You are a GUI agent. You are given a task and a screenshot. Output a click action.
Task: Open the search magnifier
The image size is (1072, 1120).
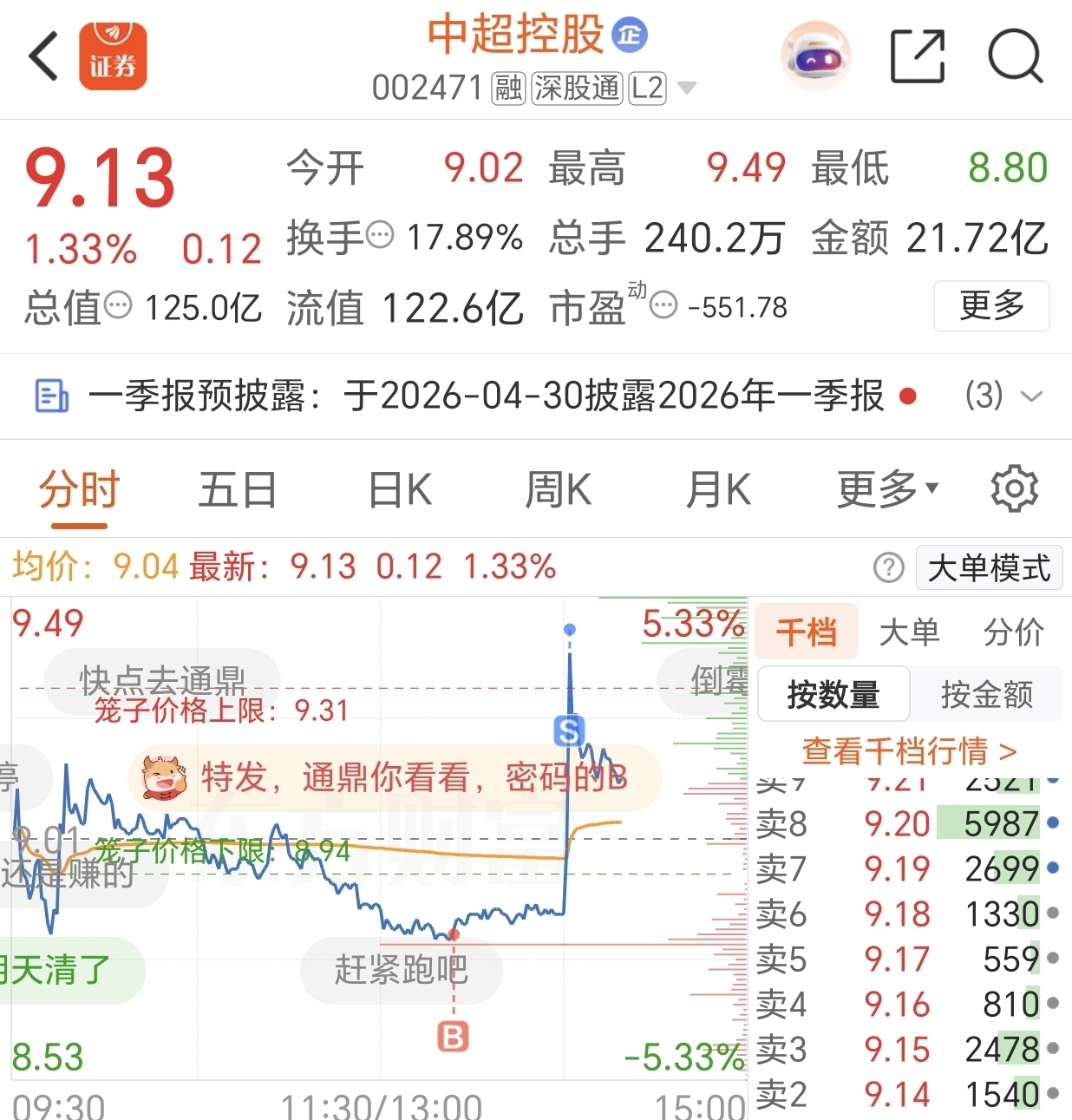click(1015, 56)
